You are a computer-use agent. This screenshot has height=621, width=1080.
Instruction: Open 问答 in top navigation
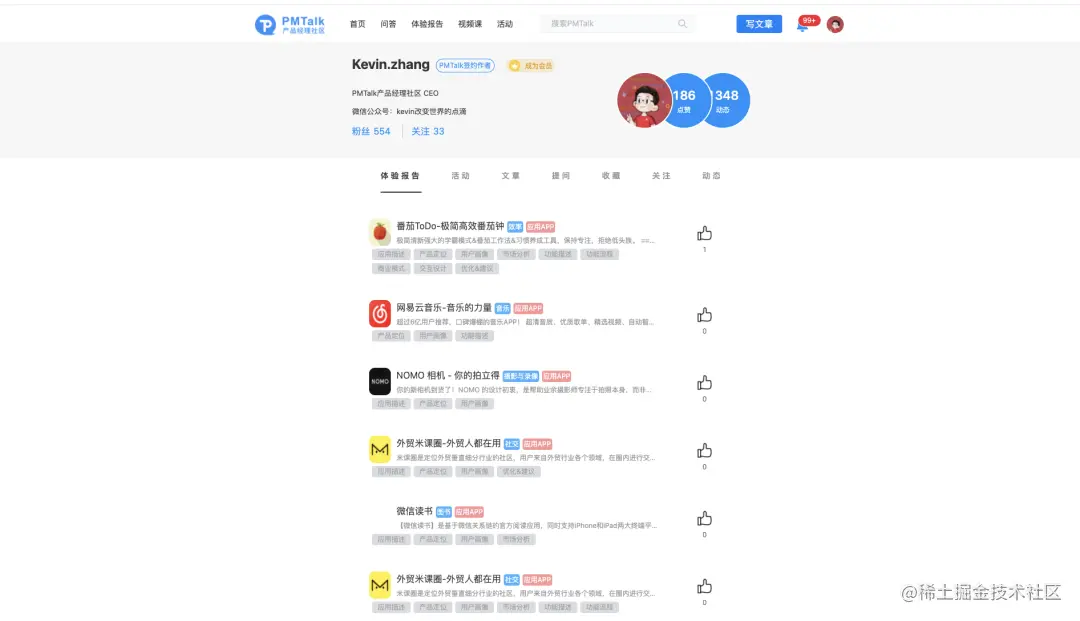(388, 24)
